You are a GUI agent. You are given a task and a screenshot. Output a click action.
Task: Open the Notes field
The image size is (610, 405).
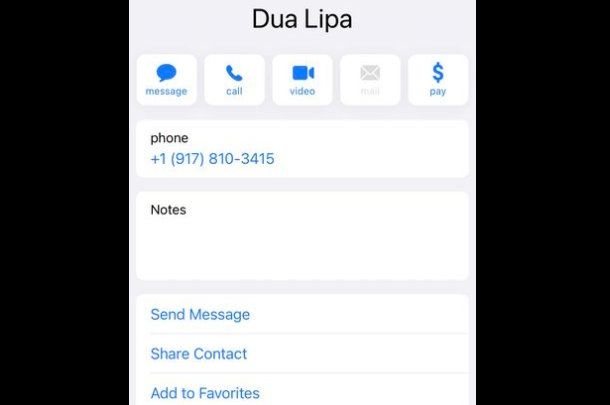point(302,236)
